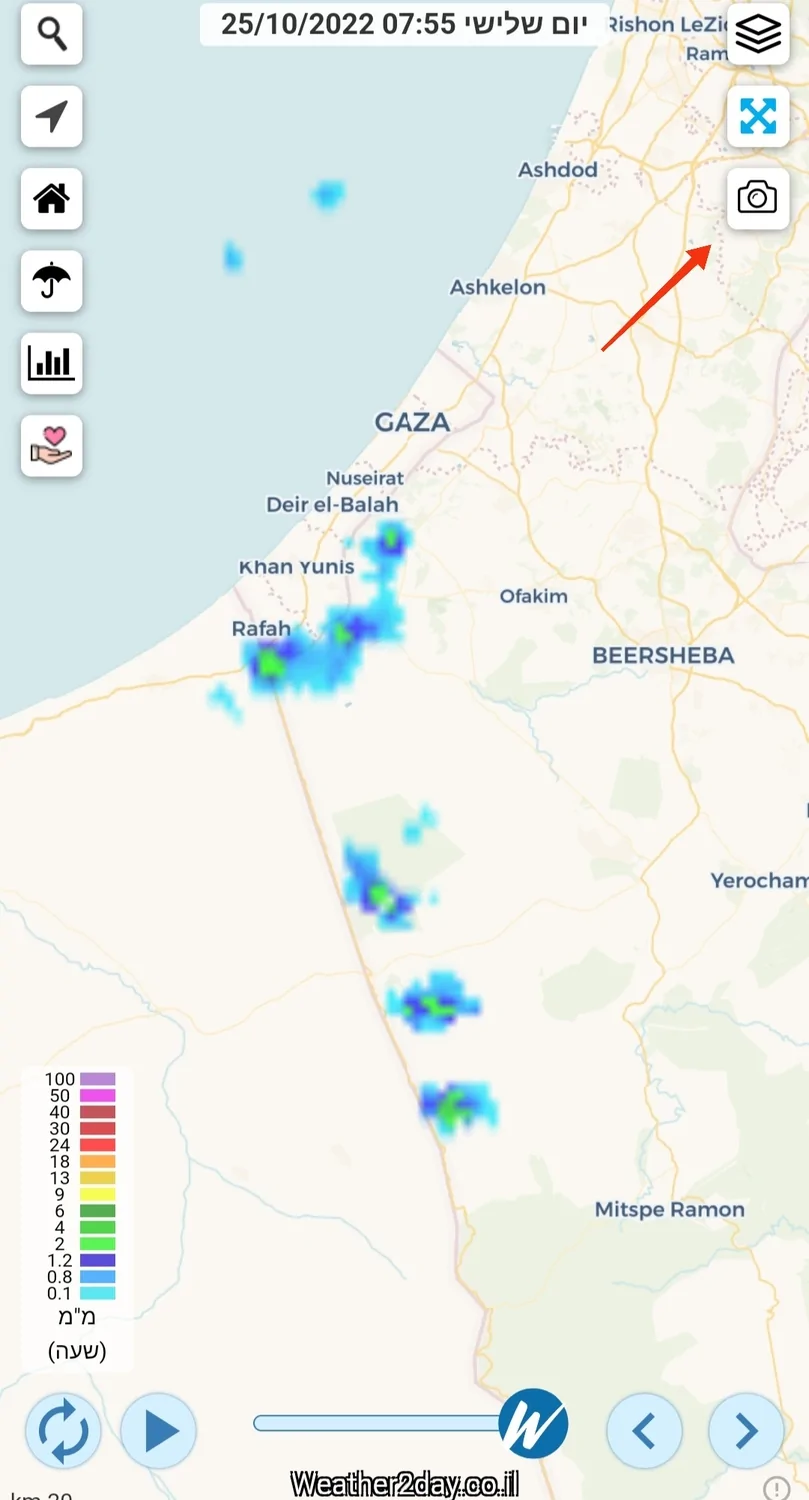
Task: Step to the previous radar frame
Action: 645,1431
